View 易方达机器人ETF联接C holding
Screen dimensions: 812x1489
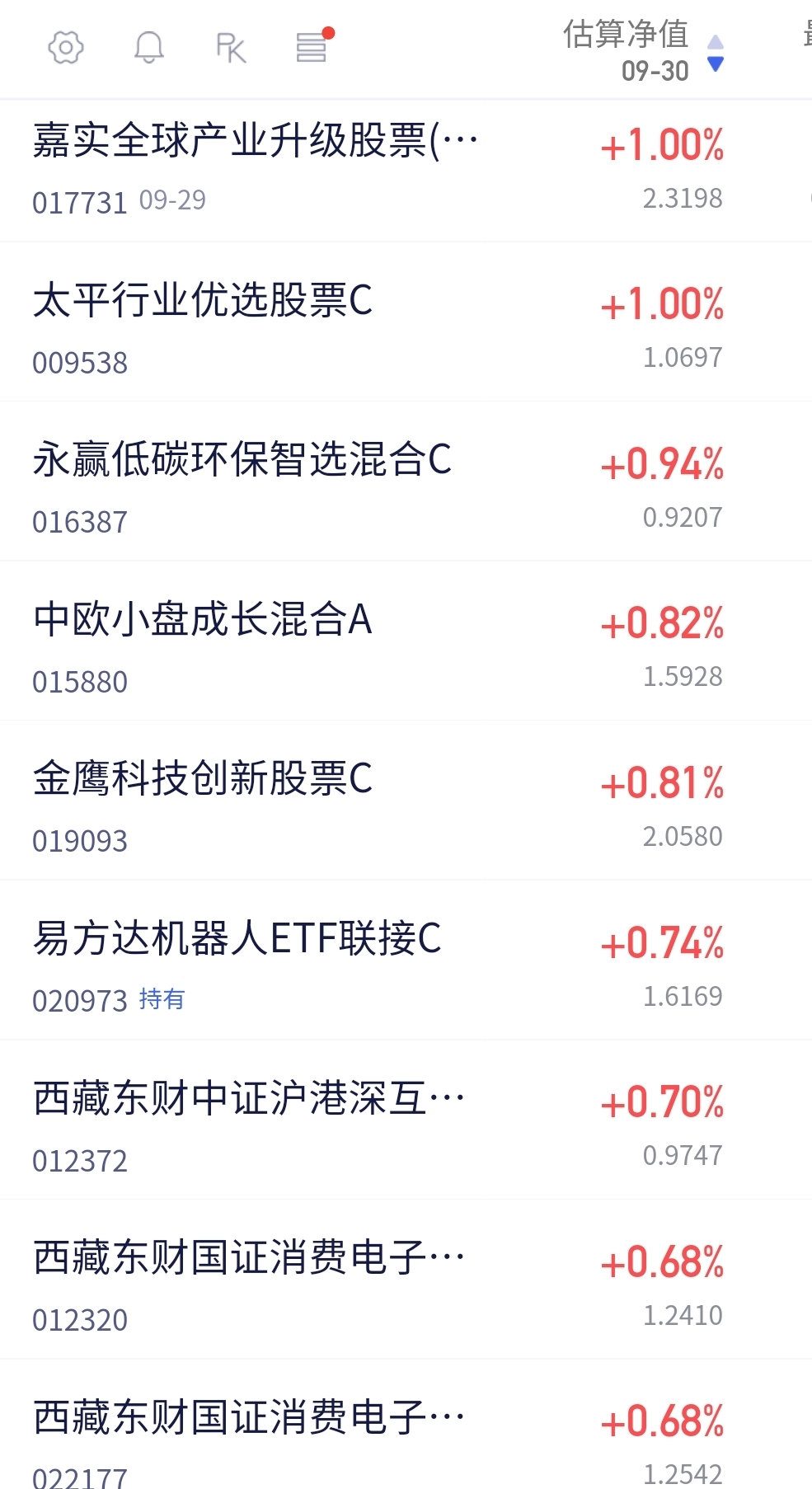click(x=237, y=966)
